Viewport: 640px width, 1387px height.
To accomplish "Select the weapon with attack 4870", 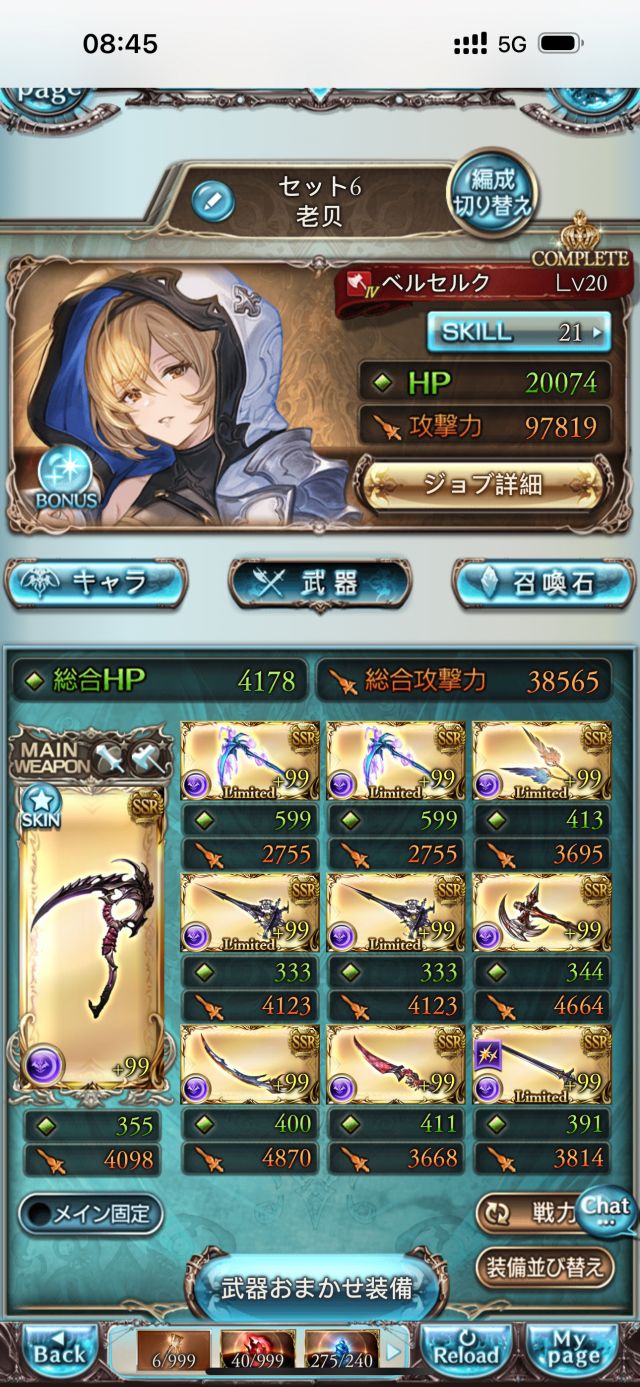I will 250,1064.
